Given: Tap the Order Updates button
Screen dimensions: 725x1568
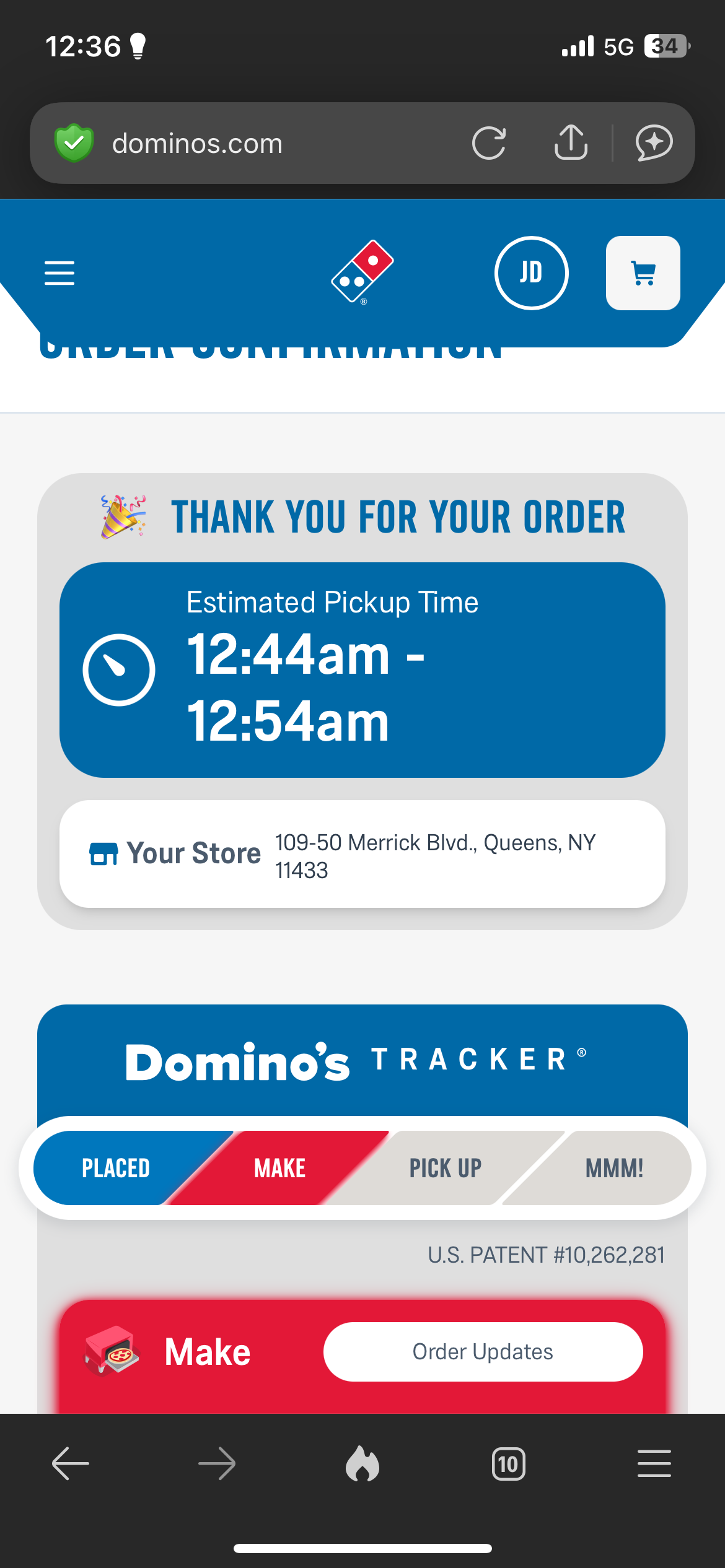Looking at the screenshot, I should tap(483, 1351).
